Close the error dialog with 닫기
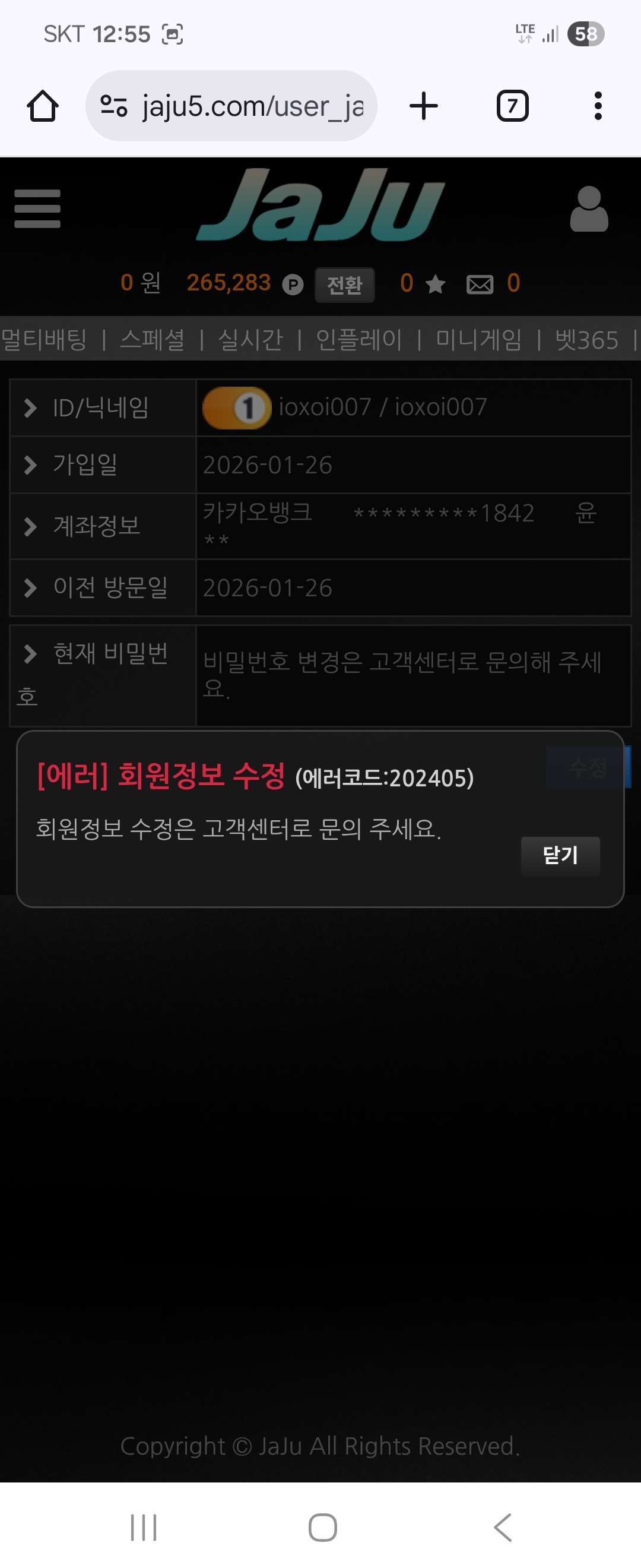 [x=560, y=855]
